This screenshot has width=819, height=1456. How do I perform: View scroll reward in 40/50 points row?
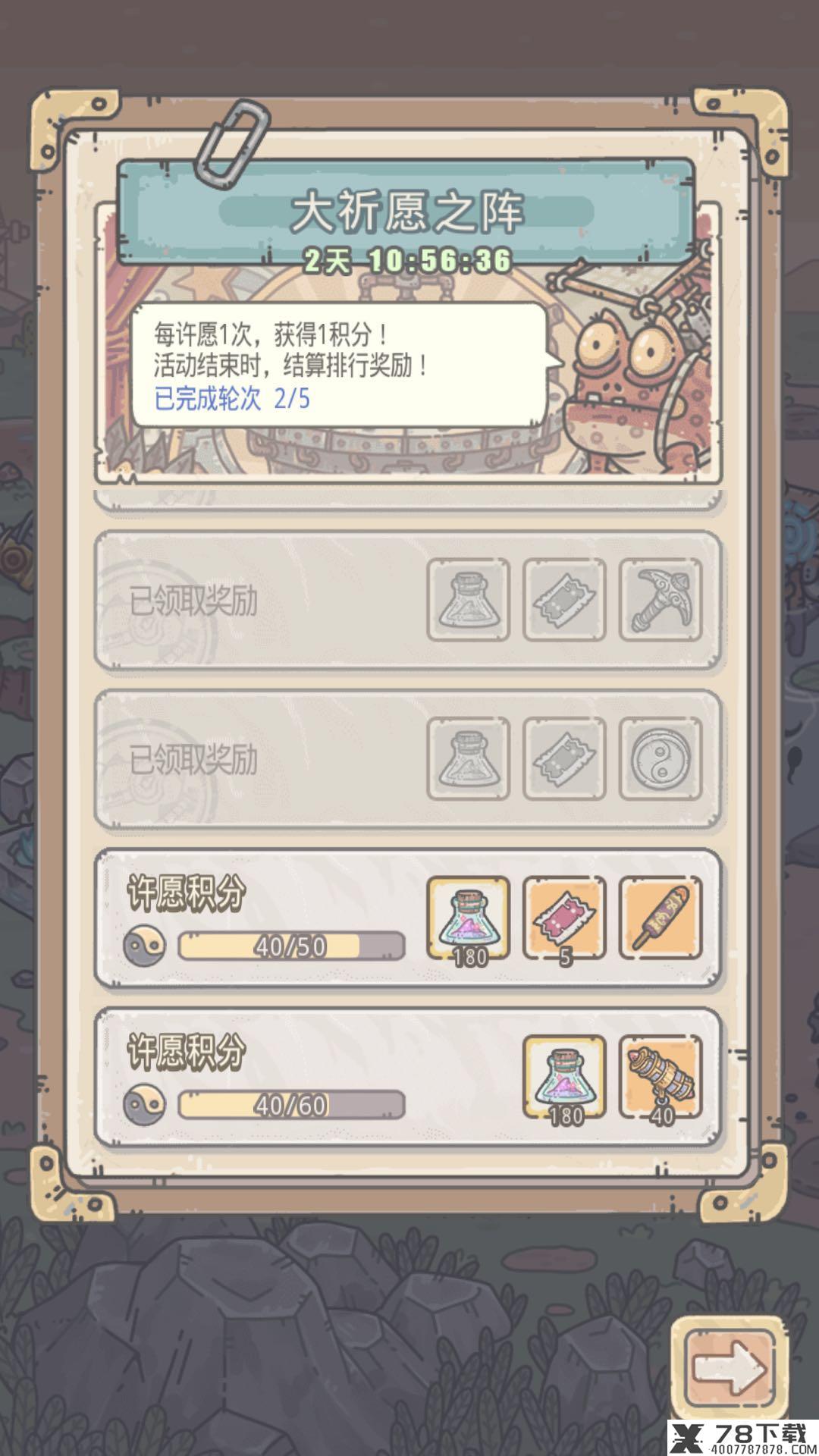[661, 918]
